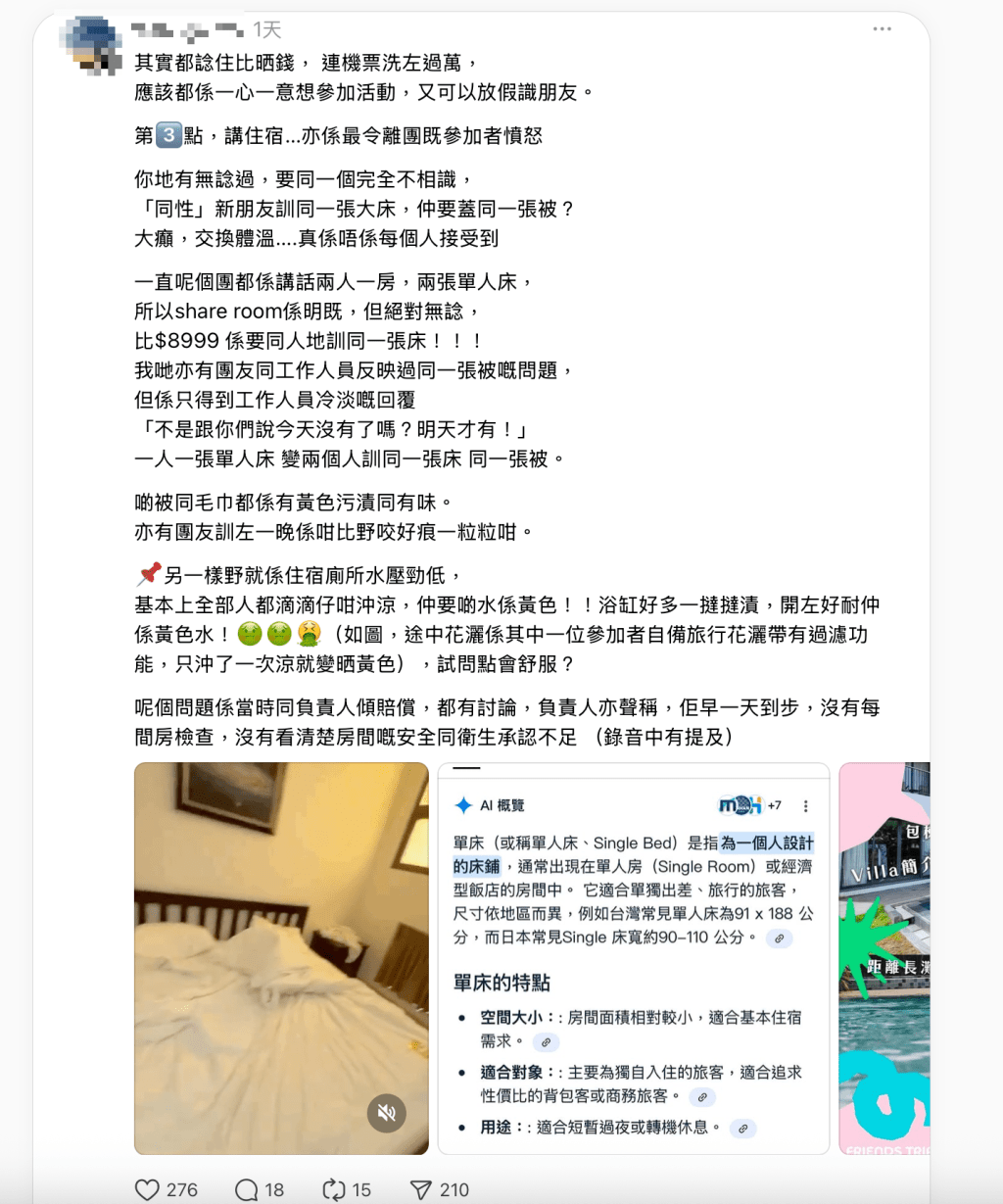
Task: Unmute the bedroom video
Action: point(387,1112)
